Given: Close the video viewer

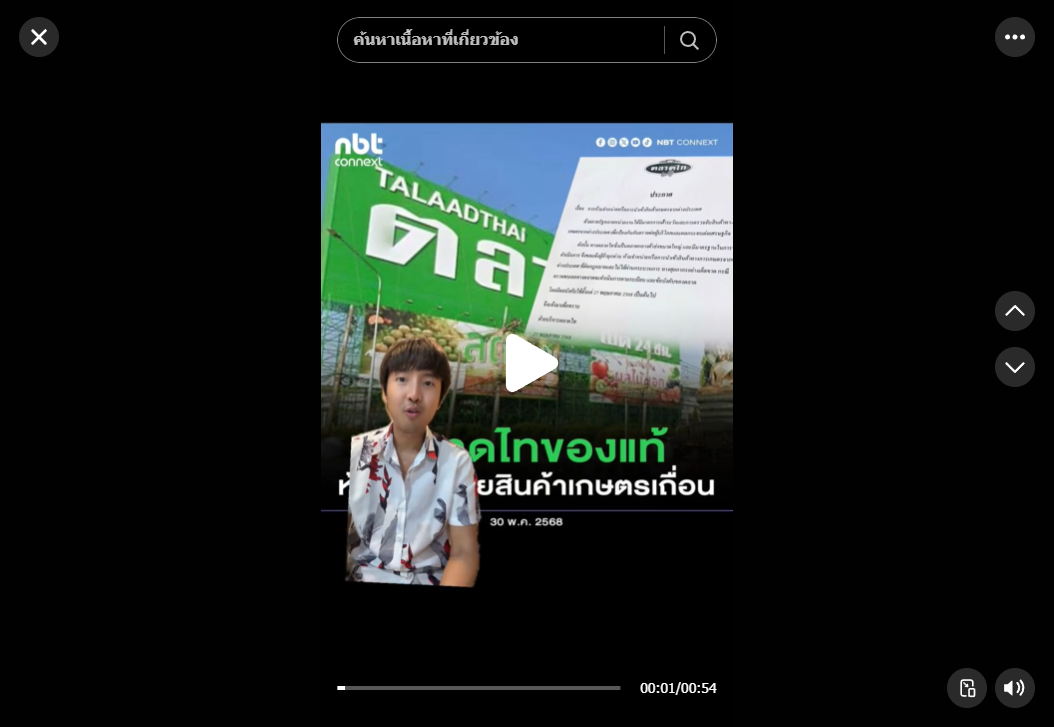Looking at the screenshot, I should point(39,37).
